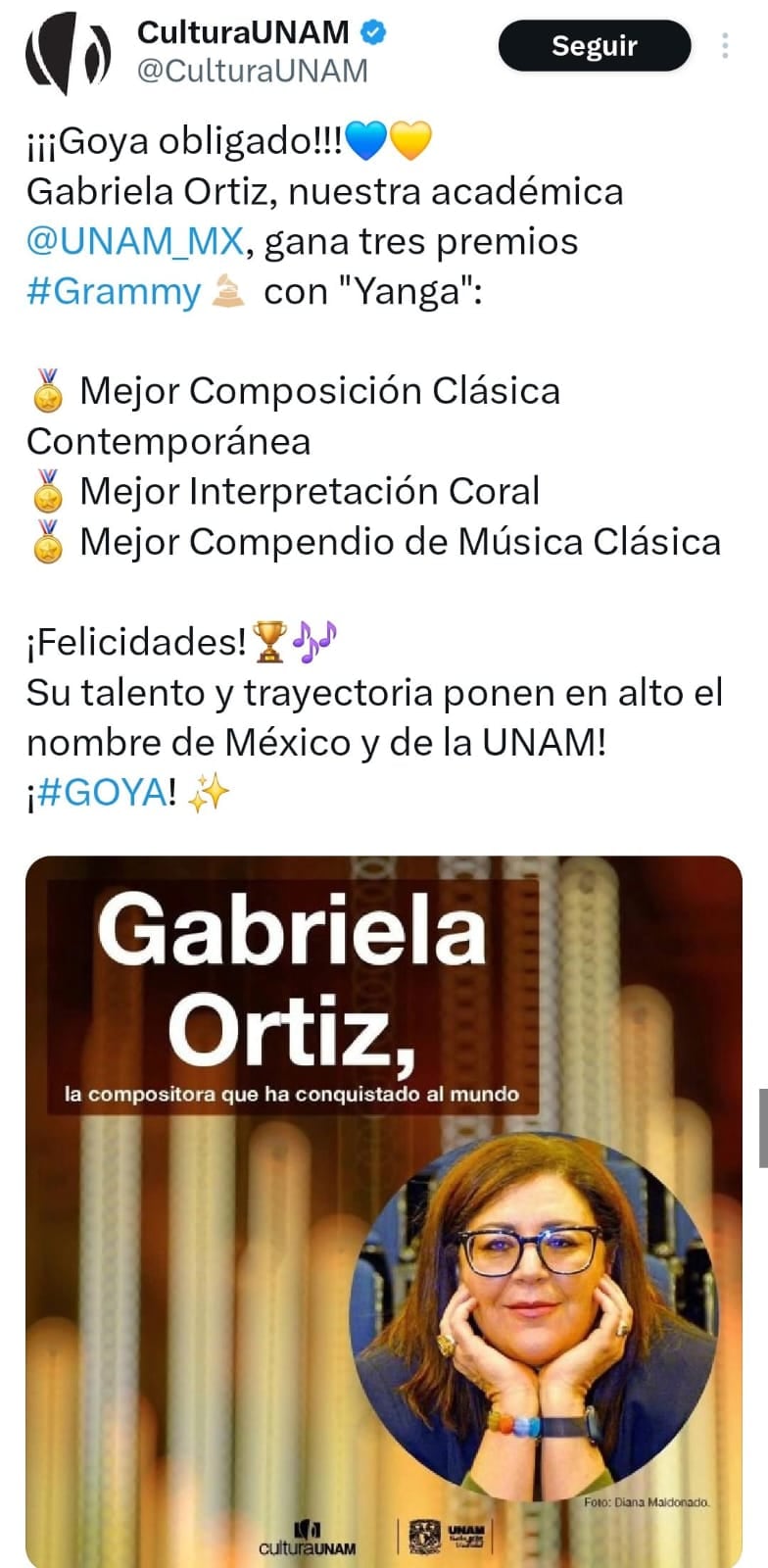Open the #Grammy hashtag page
768x1568 pixels.
point(112,290)
